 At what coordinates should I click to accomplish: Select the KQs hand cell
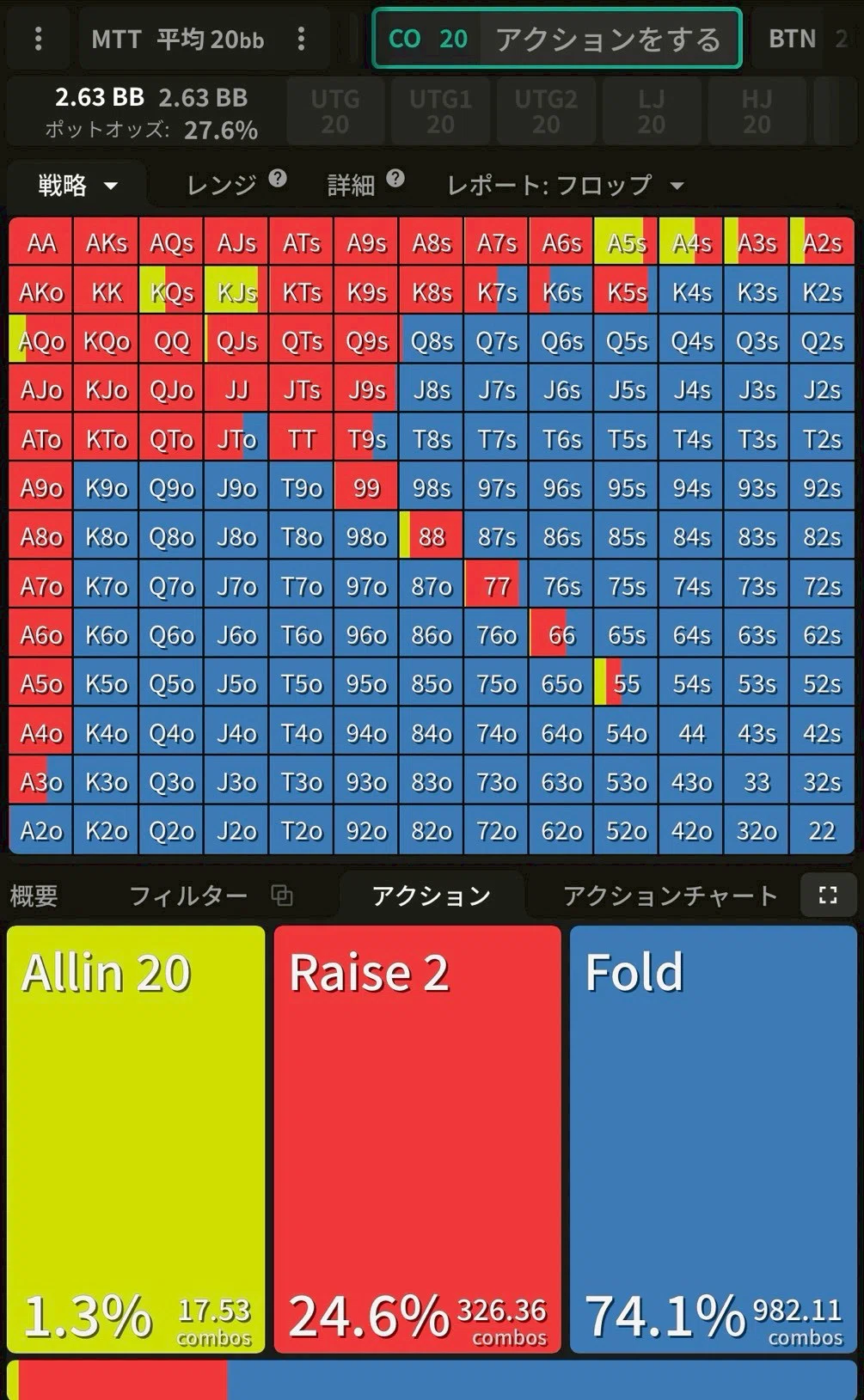click(x=171, y=292)
